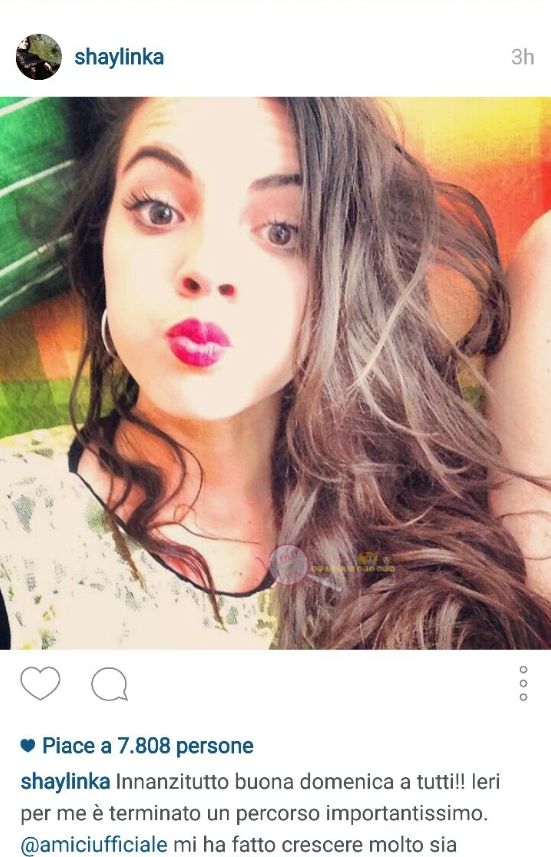Like this post with the heart icon
Screen dimensions: 551x857
[x=40, y=683]
